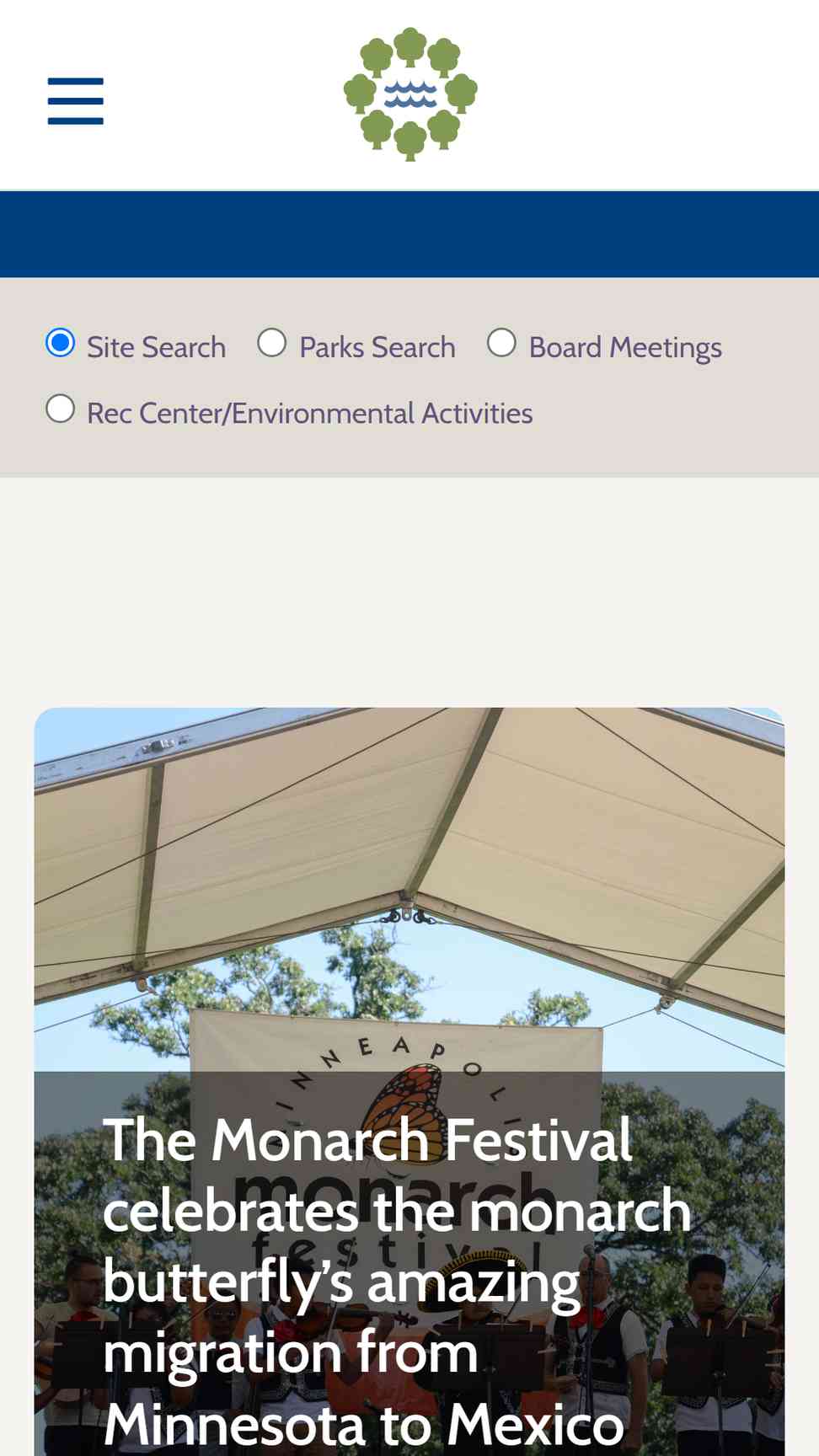Select the Site Search radio option

tap(61, 343)
